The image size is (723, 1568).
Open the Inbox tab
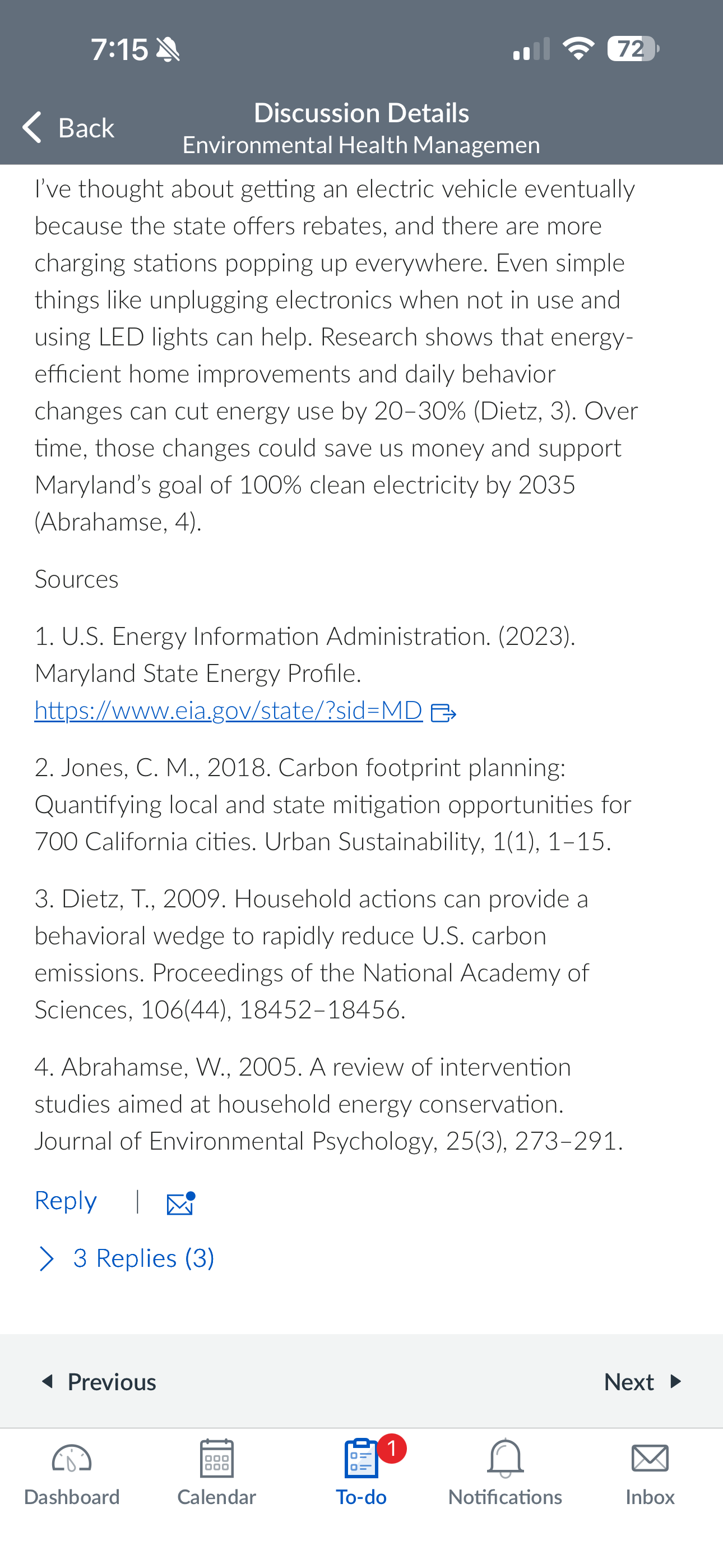(x=650, y=1473)
